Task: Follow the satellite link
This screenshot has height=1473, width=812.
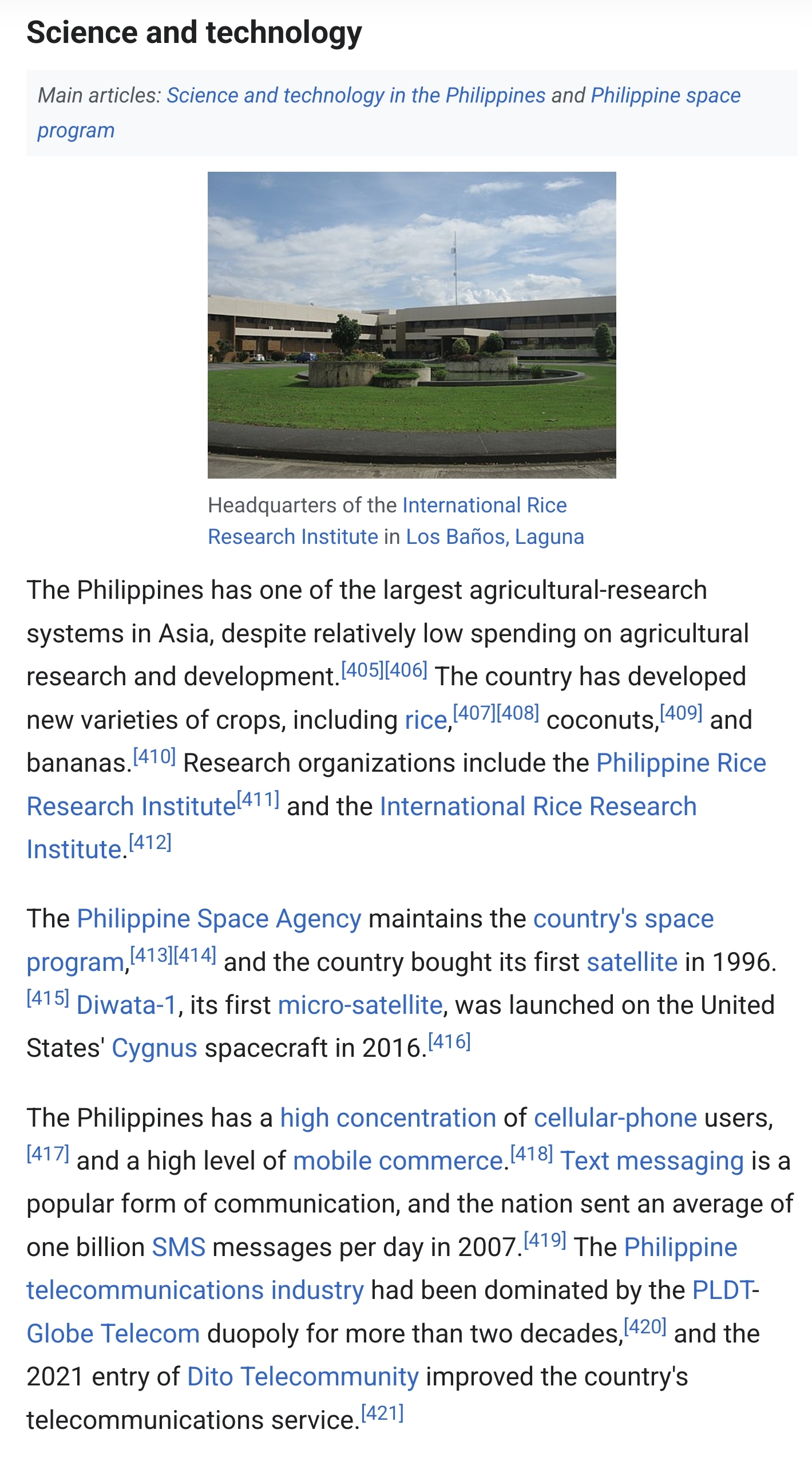Action: pyautogui.click(x=632, y=962)
